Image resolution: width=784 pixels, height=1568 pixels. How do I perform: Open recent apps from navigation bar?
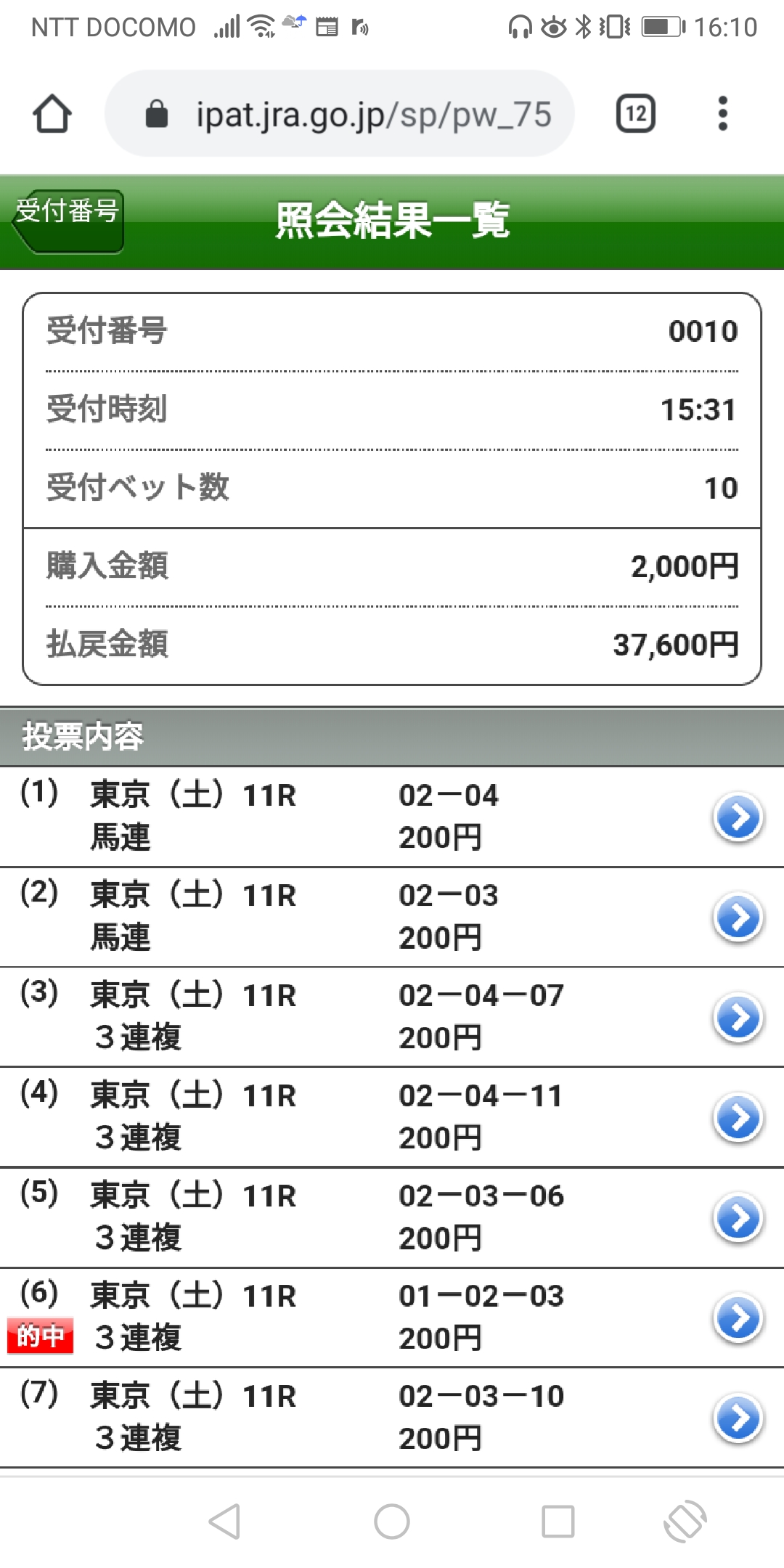(558, 1521)
